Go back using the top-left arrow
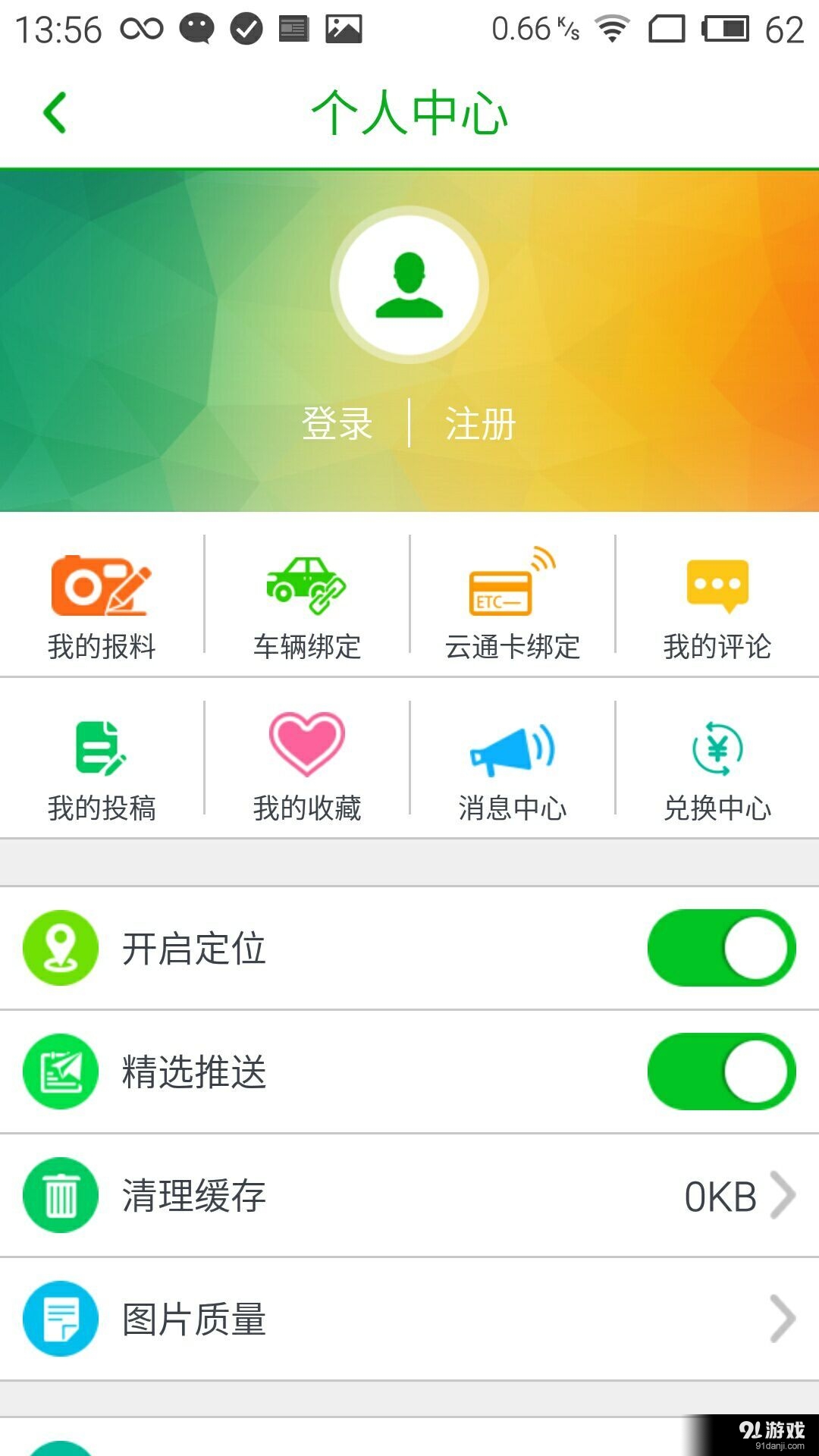Image resolution: width=819 pixels, height=1456 pixels. point(53,110)
